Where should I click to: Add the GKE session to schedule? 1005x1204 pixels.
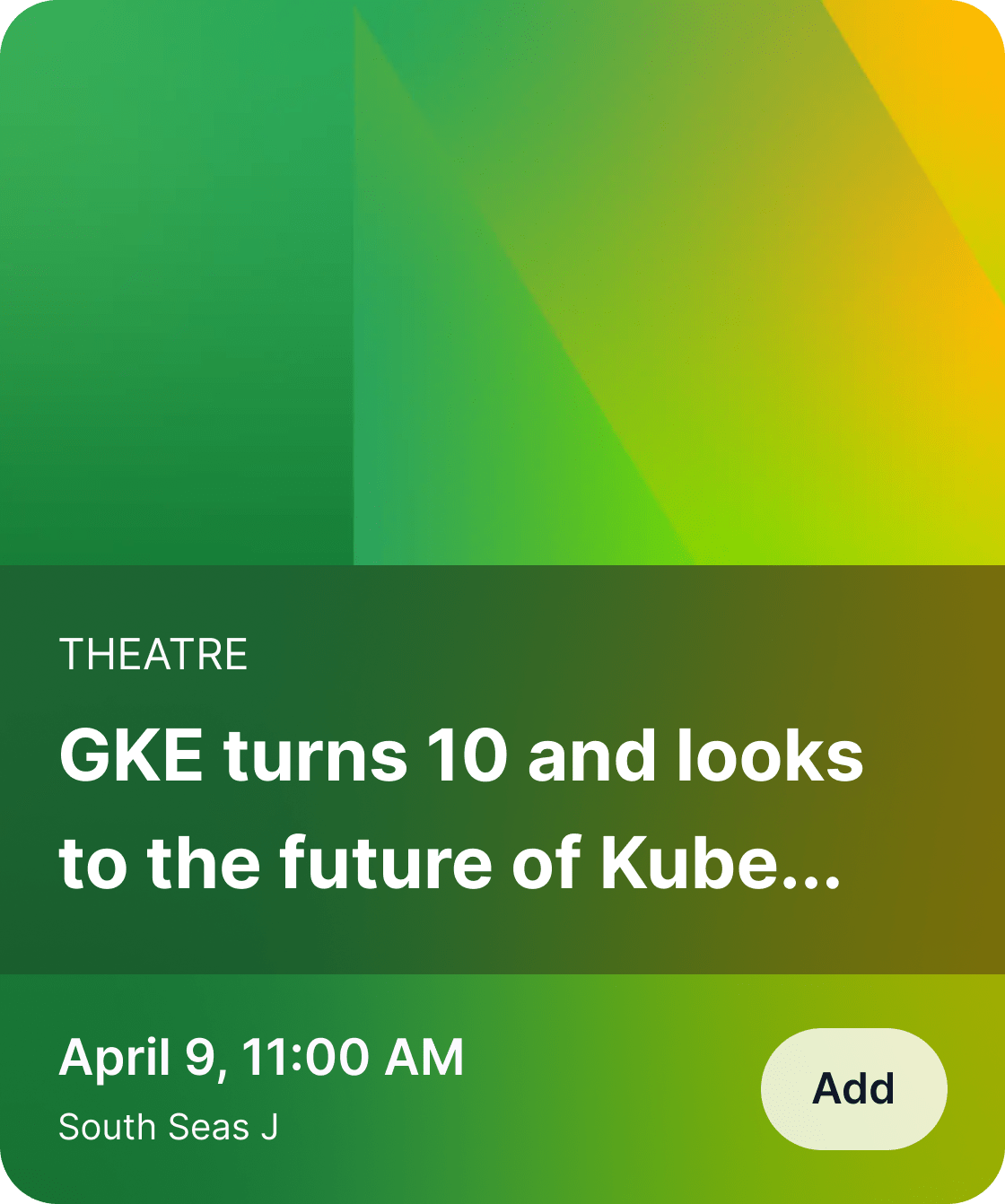tap(853, 1088)
